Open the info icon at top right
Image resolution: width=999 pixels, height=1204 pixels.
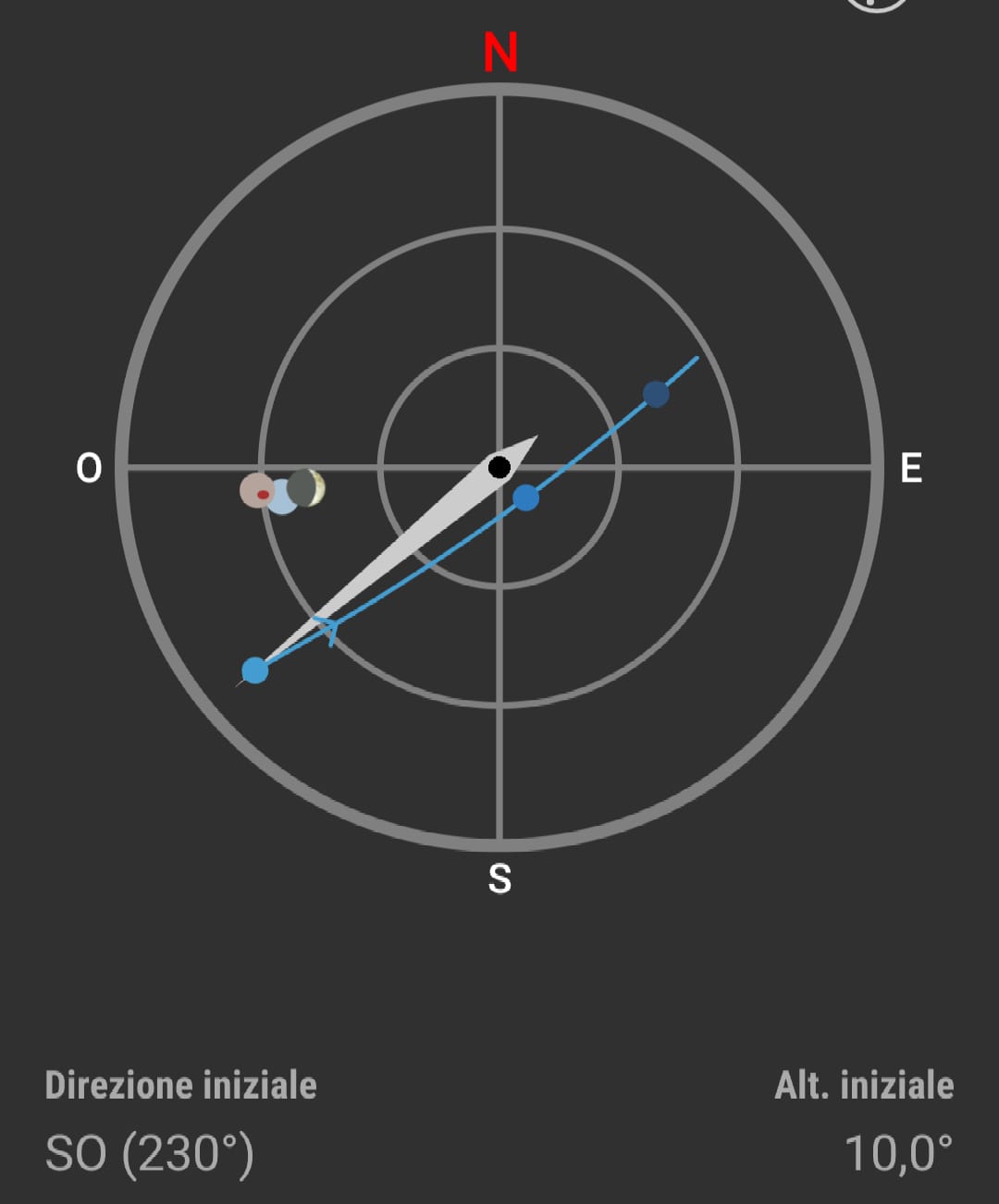(x=875, y=4)
